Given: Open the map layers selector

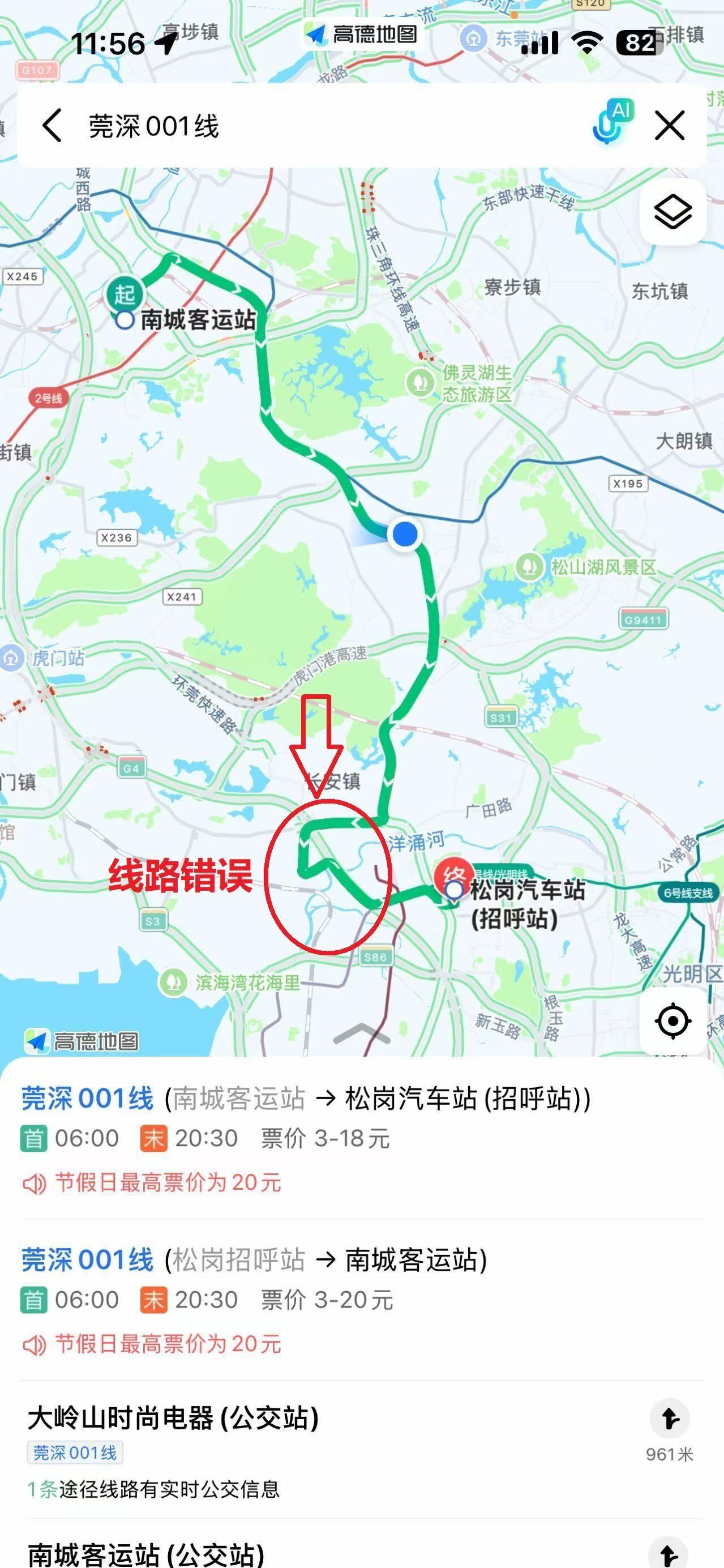Looking at the screenshot, I should [672, 212].
